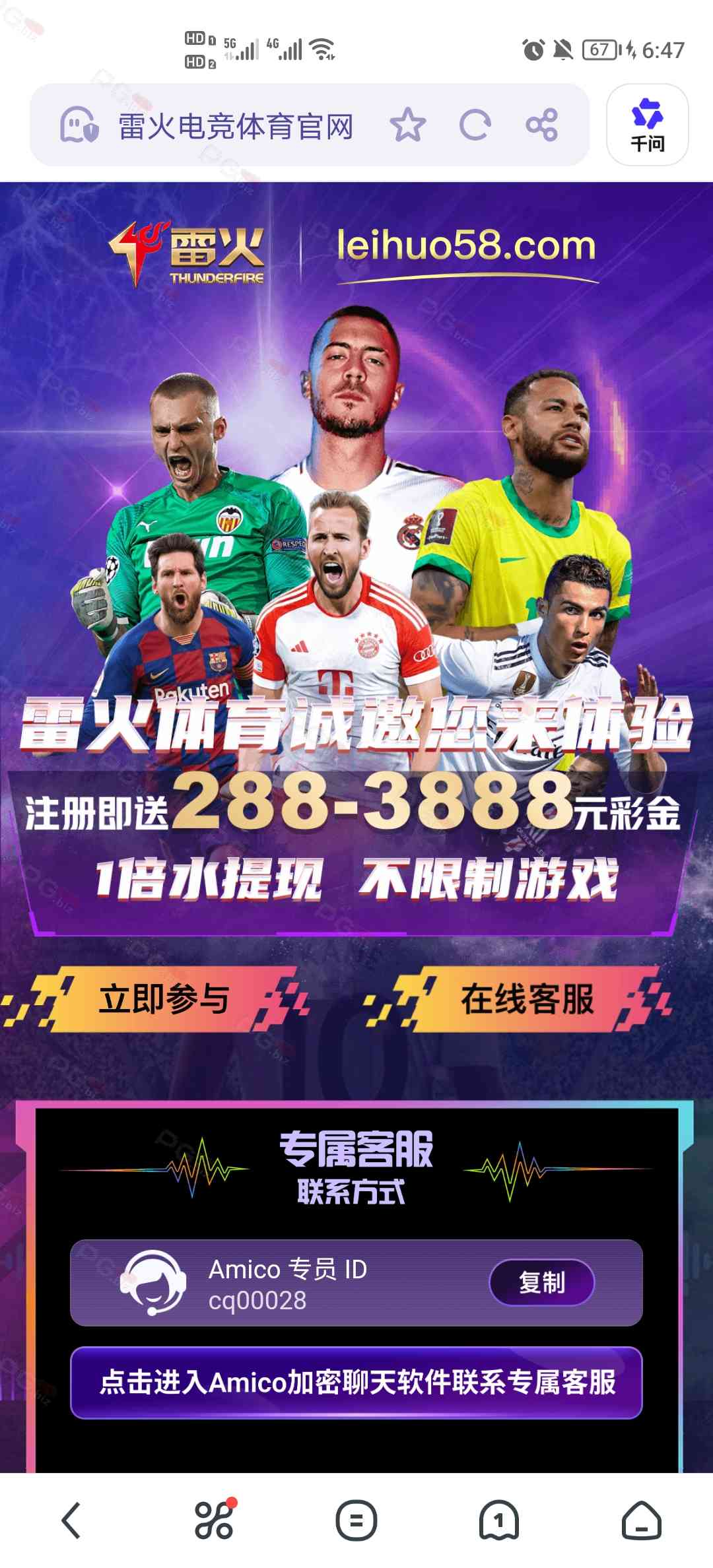Screen dimensions: 713x1568
Task: Go to the browser home page
Action: 641,1520
